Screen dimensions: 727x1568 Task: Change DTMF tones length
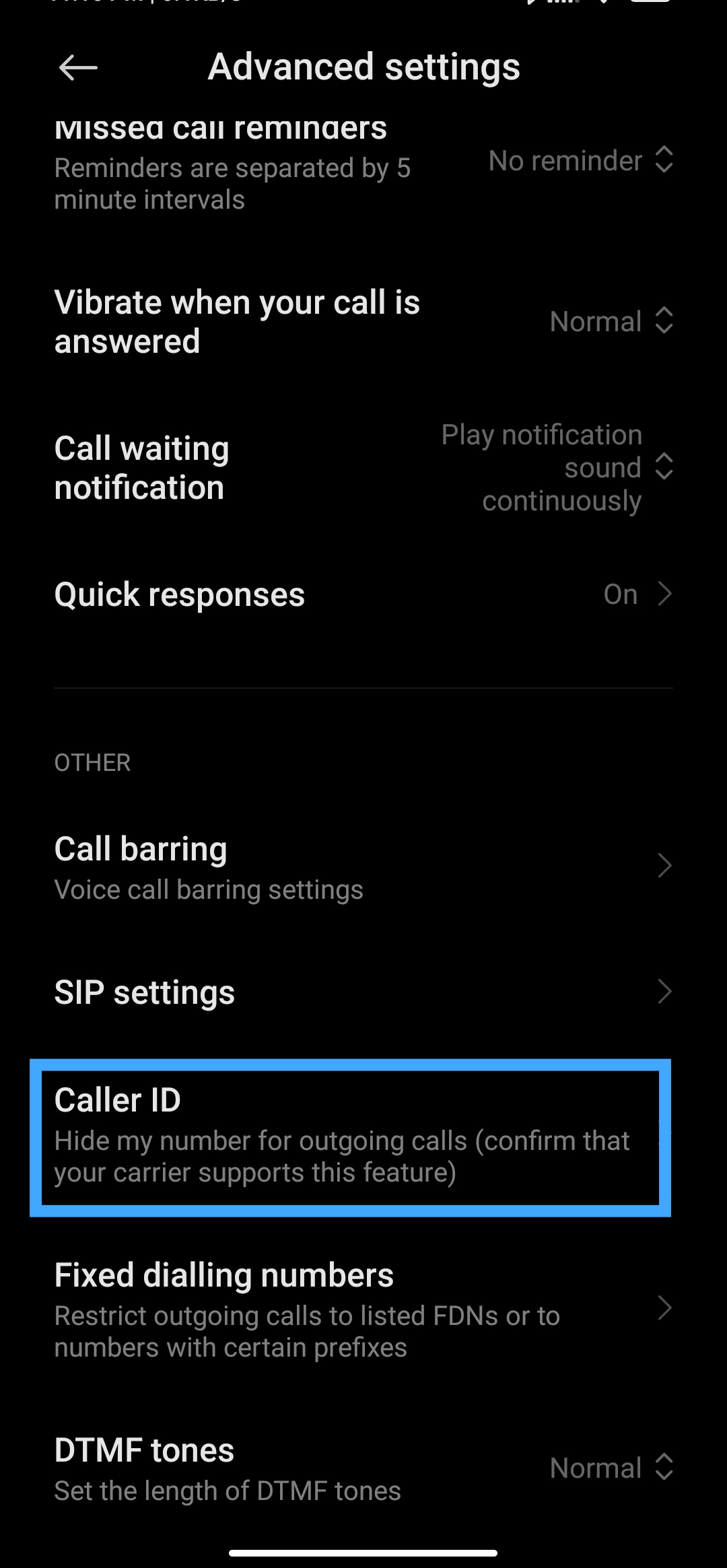click(363, 1469)
